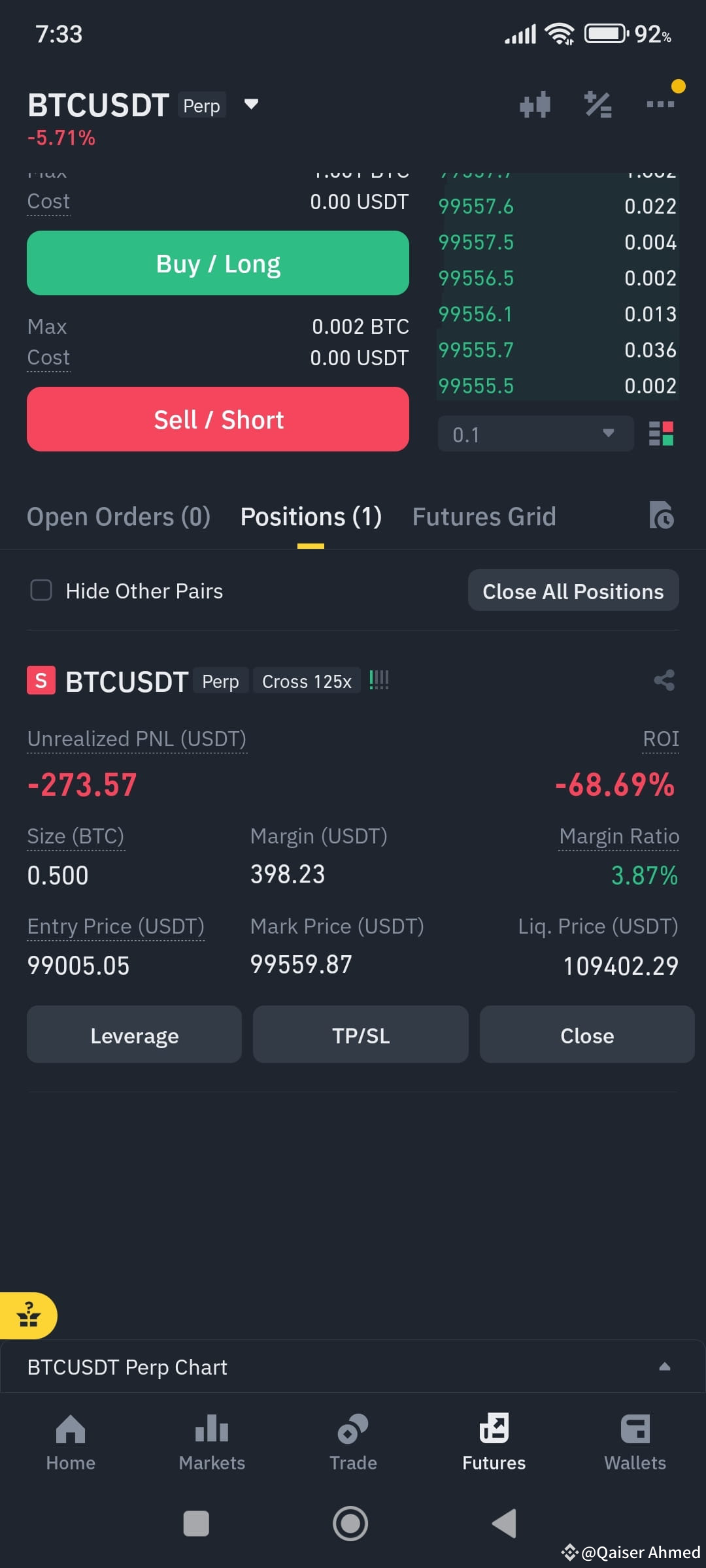
Task: Tap Close All Positions
Action: (573, 590)
